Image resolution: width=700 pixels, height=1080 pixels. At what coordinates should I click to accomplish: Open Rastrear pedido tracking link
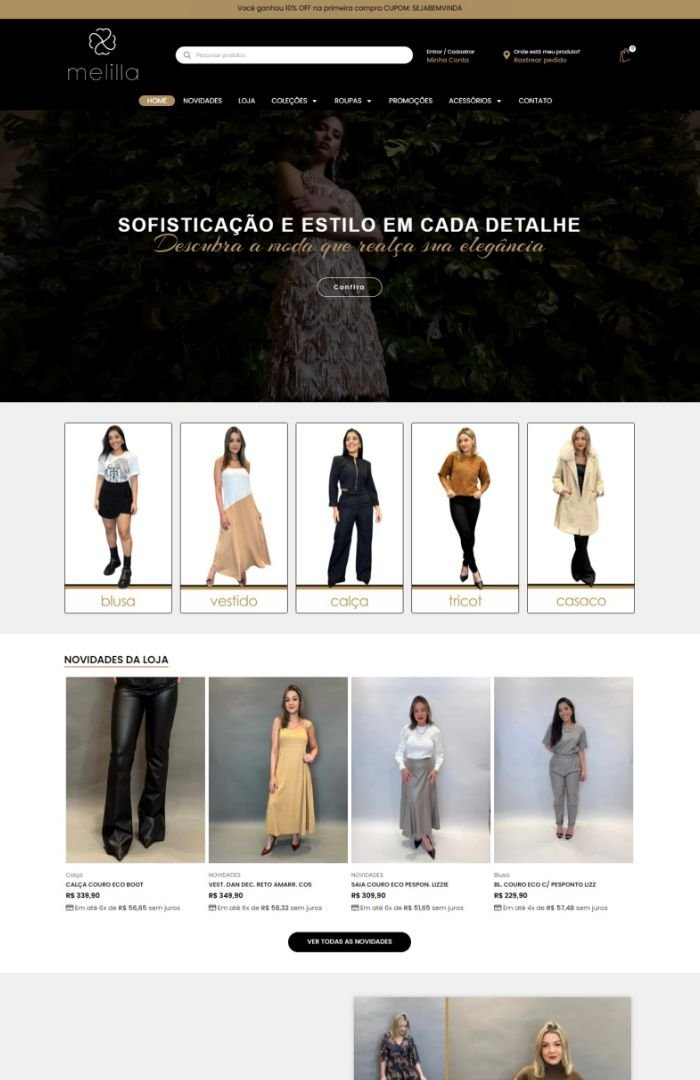pos(540,60)
